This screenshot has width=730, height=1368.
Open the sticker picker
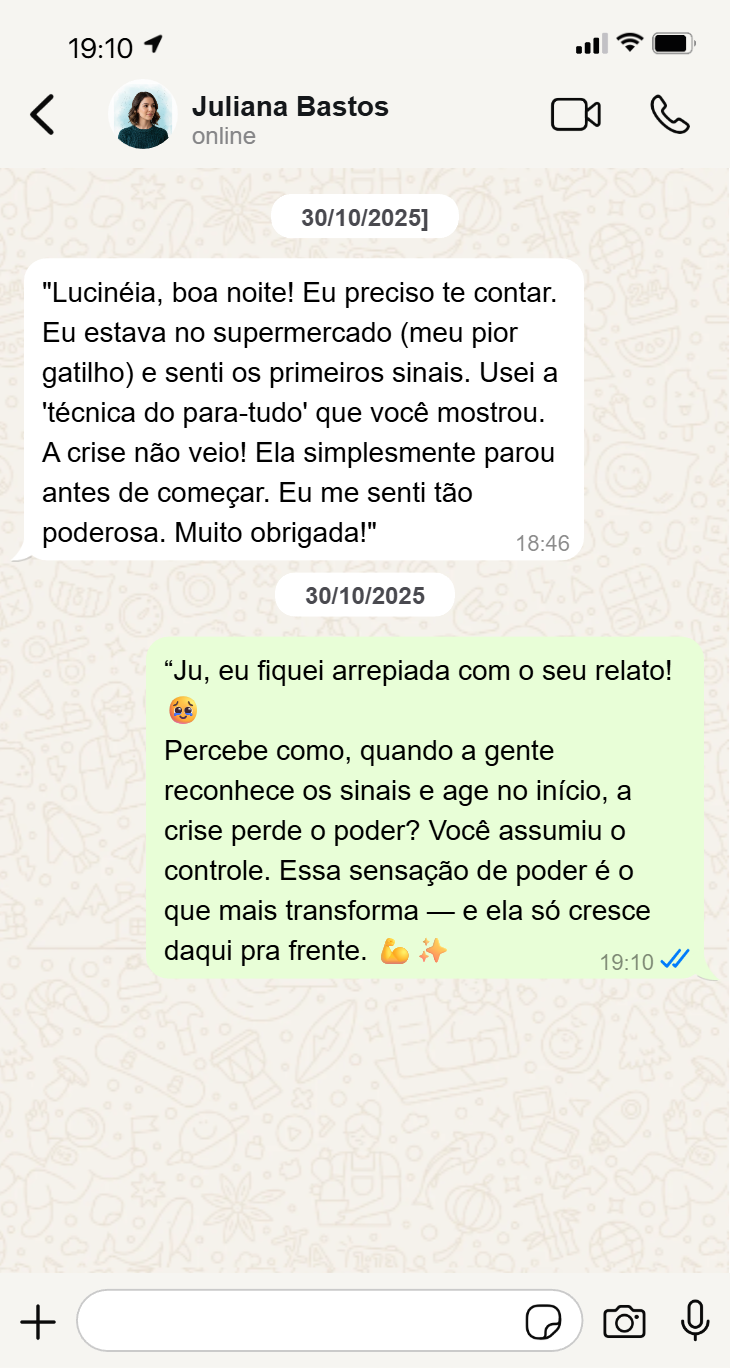pos(543,1322)
